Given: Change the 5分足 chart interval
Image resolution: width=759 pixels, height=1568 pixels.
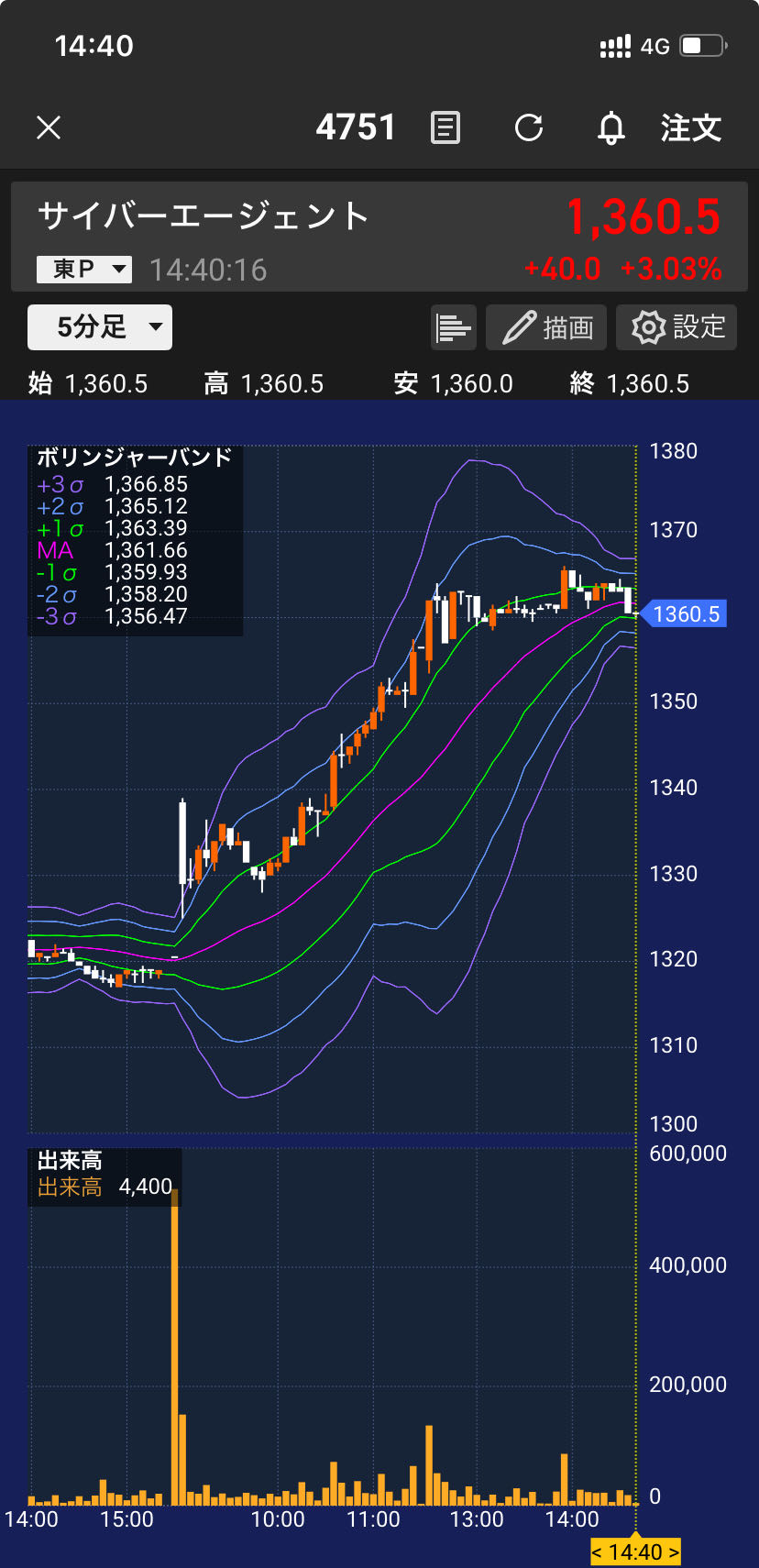Looking at the screenshot, I should 100,327.
